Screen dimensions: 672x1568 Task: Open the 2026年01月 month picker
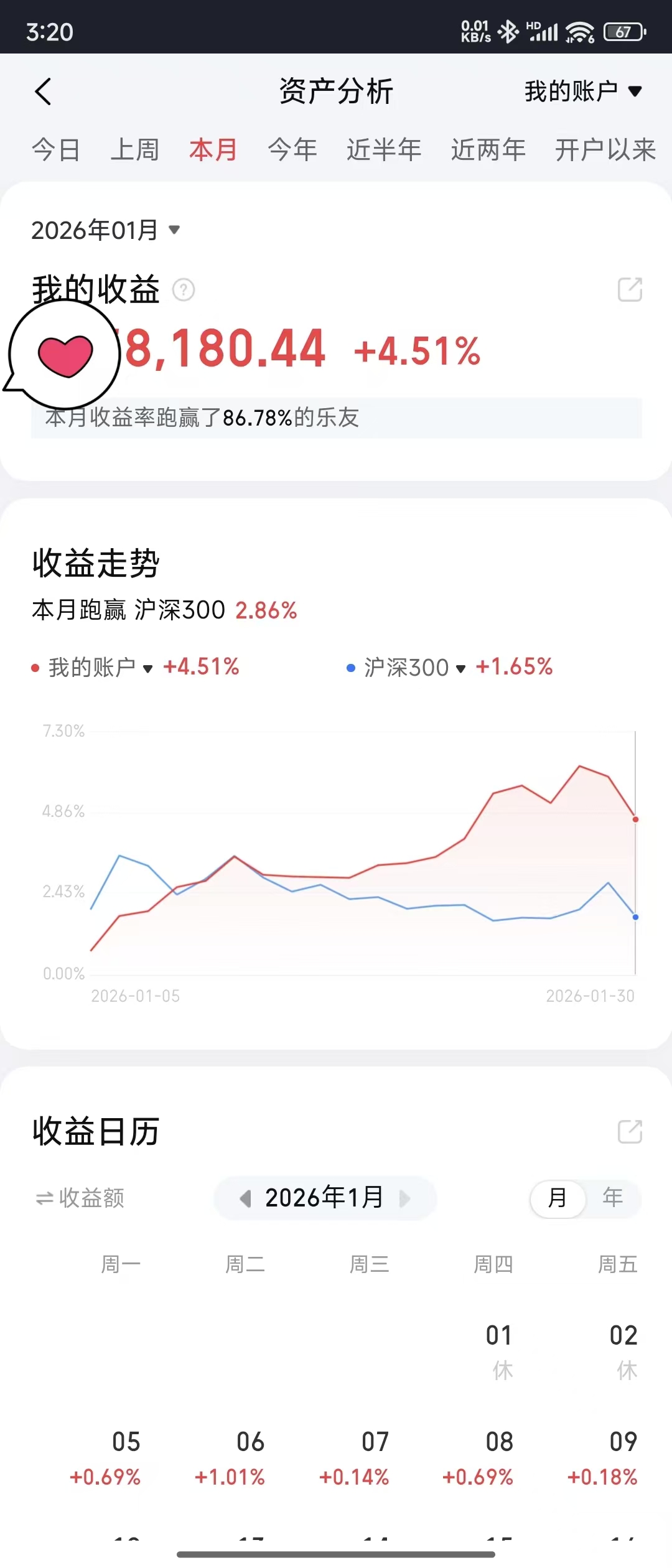point(106,230)
